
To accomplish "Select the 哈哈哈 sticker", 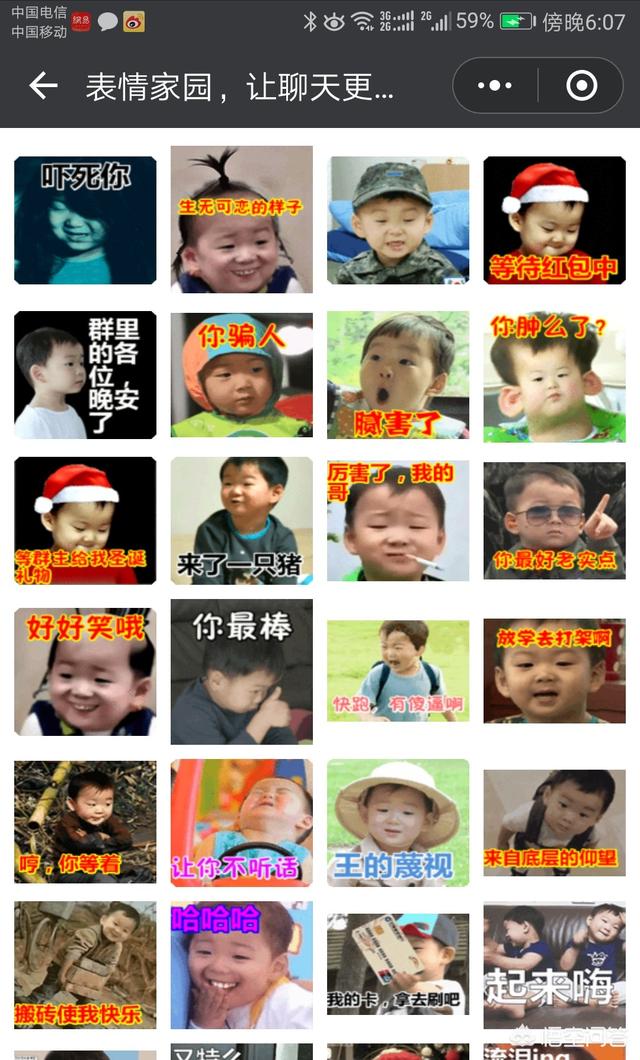I will (x=241, y=965).
